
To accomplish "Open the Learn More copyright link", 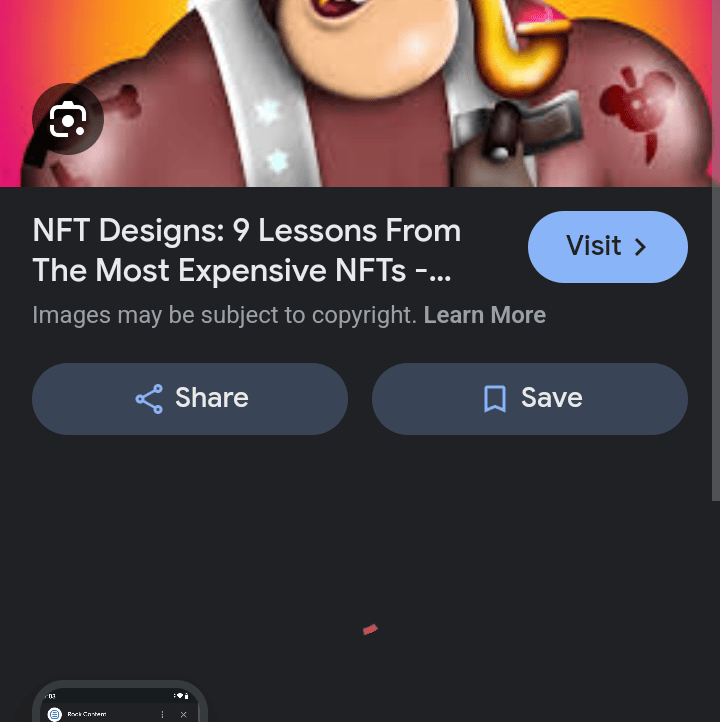I will tap(485, 316).
